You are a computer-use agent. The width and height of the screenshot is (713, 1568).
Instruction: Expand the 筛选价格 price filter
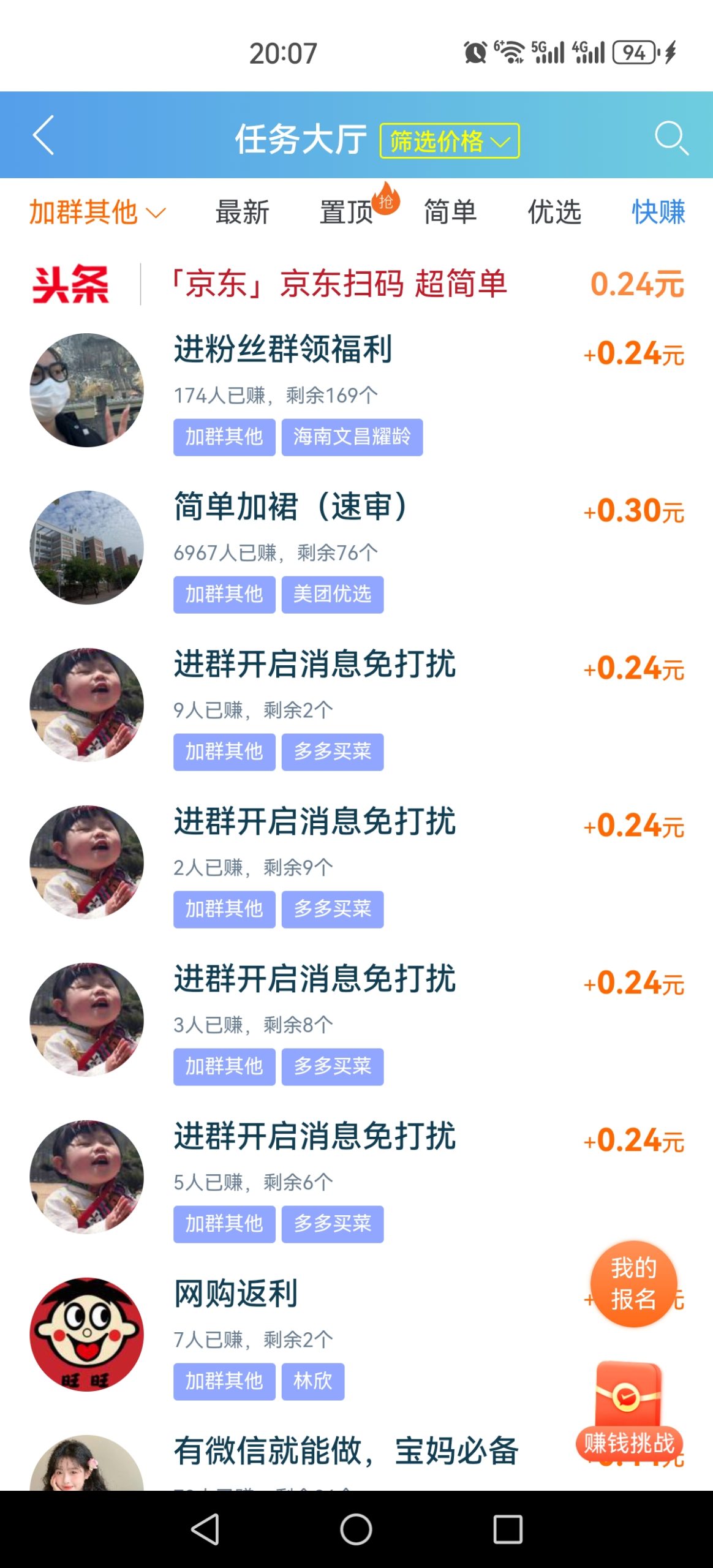coord(449,141)
